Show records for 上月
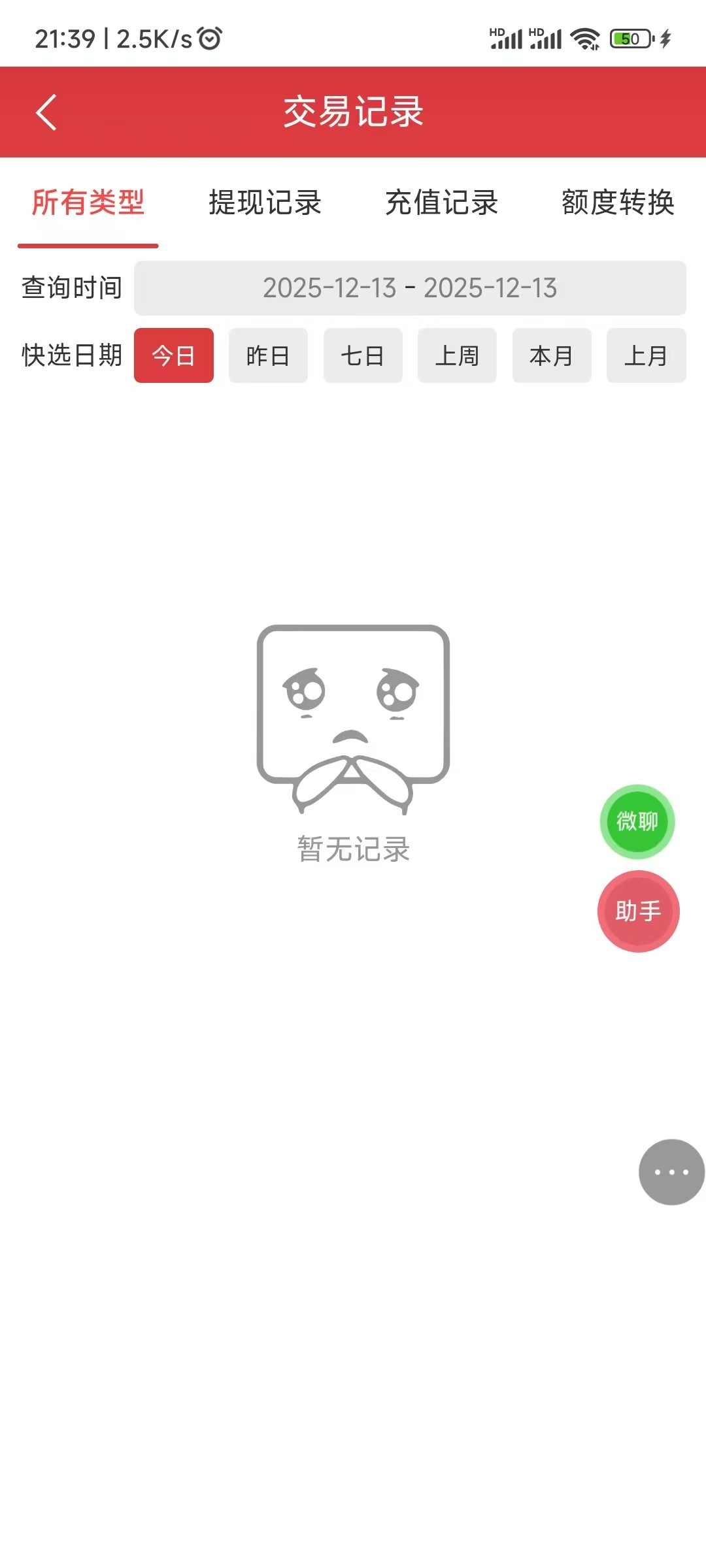 646,355
